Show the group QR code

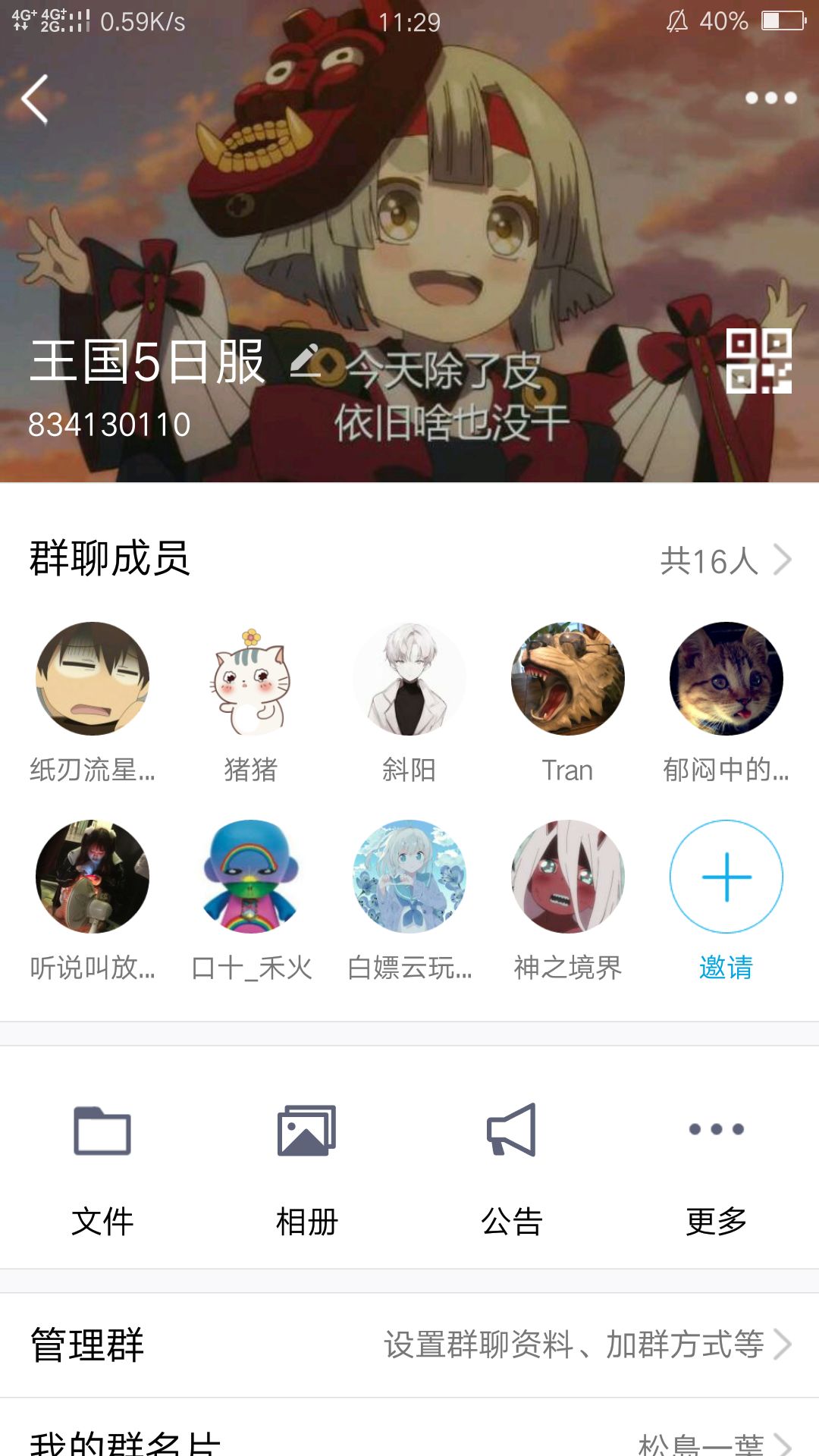pos(758,361)
